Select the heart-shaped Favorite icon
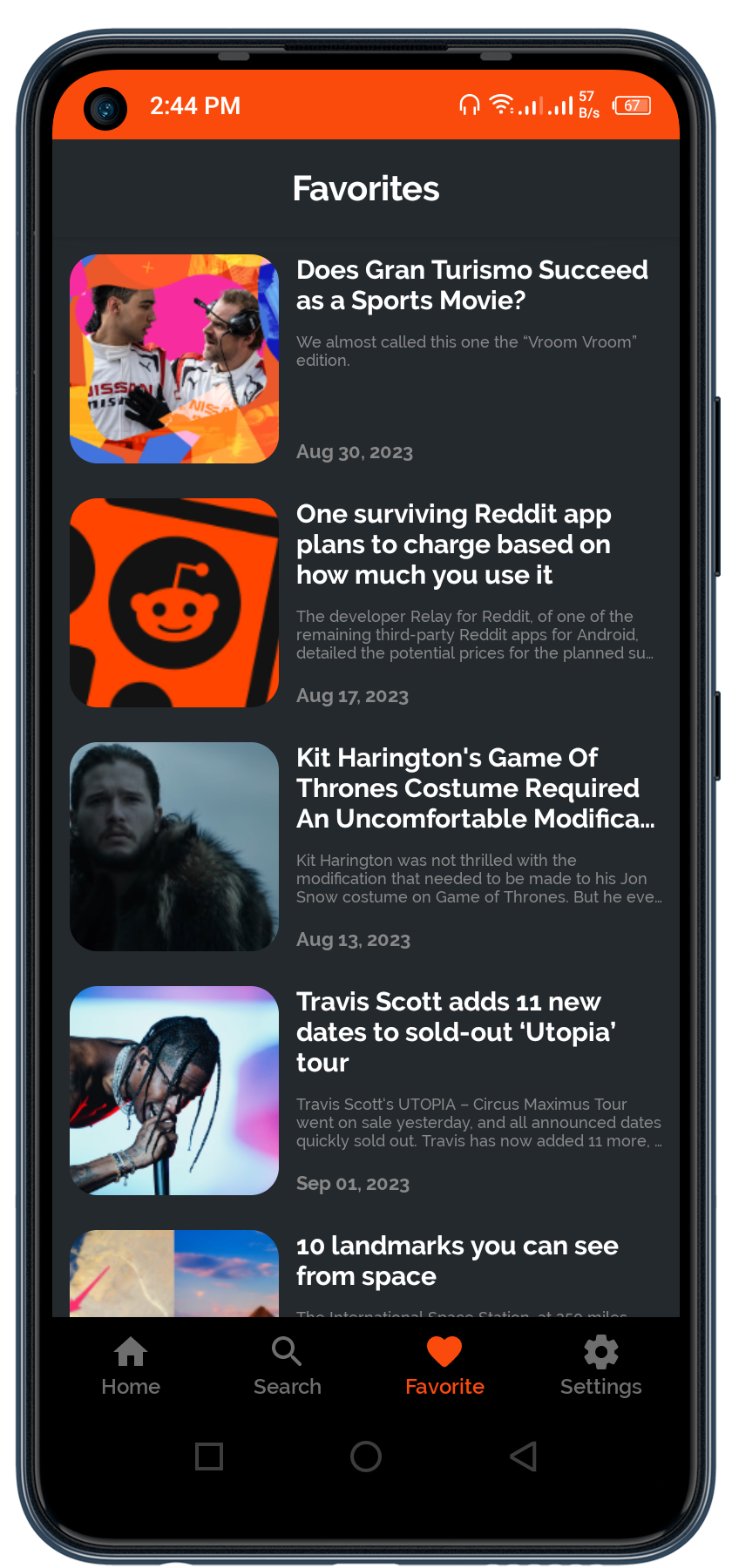 [444, 1348]
